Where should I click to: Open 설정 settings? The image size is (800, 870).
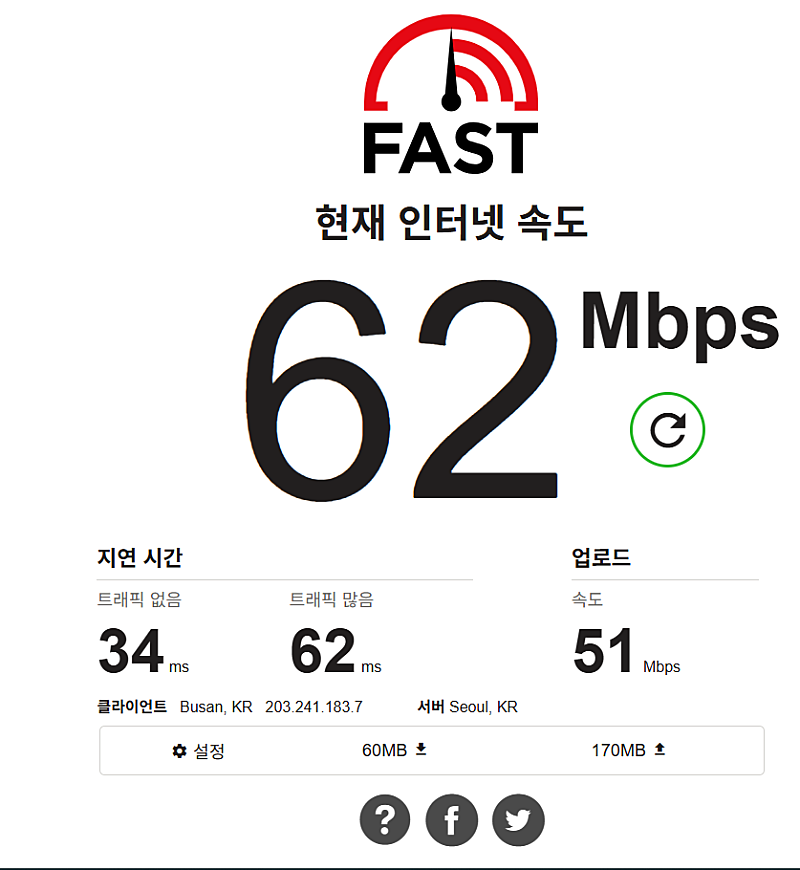pos(198,751)
